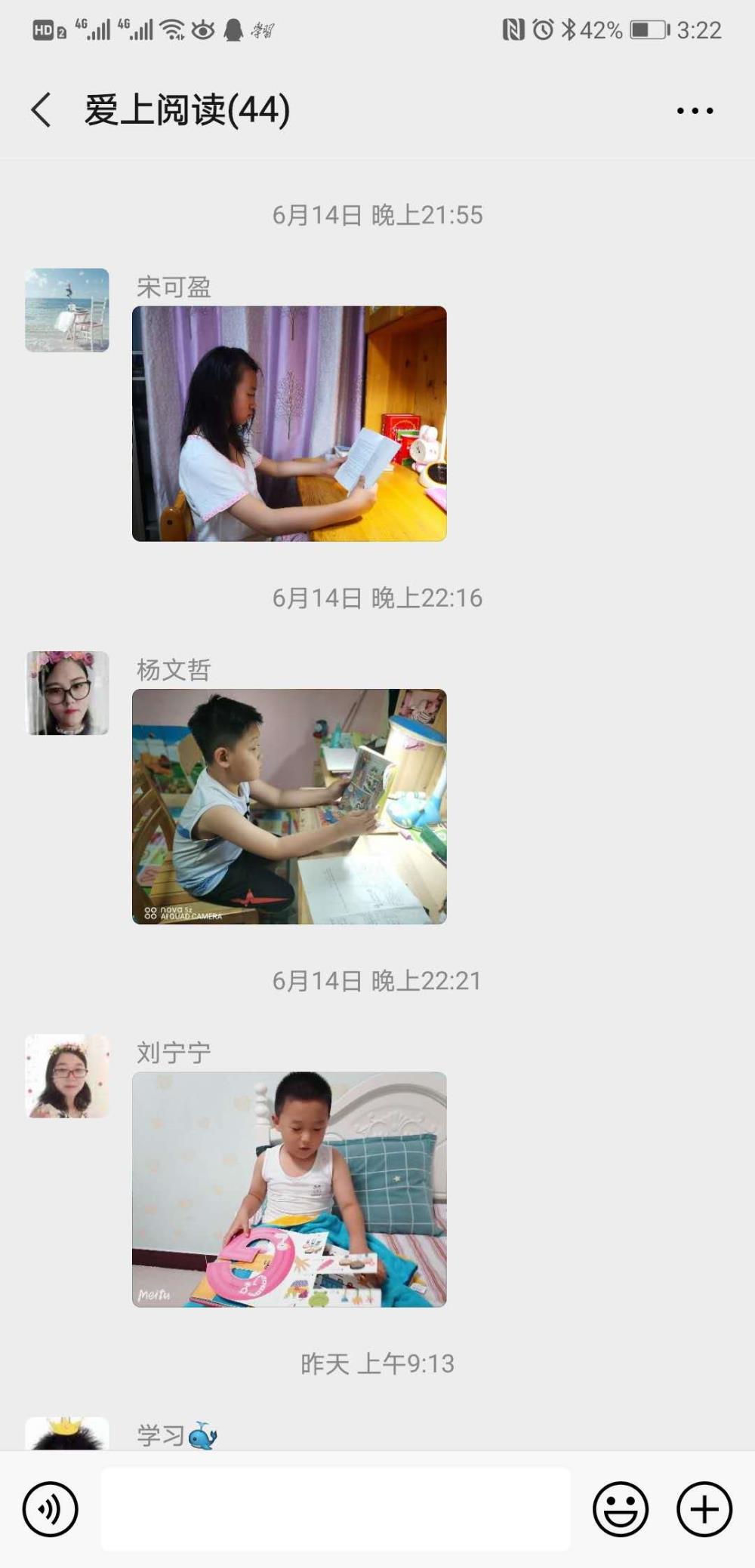View 杨文哲's profile avatar
The height and width of the screenshot is (1568, 755).
click(x=67, y=693)
